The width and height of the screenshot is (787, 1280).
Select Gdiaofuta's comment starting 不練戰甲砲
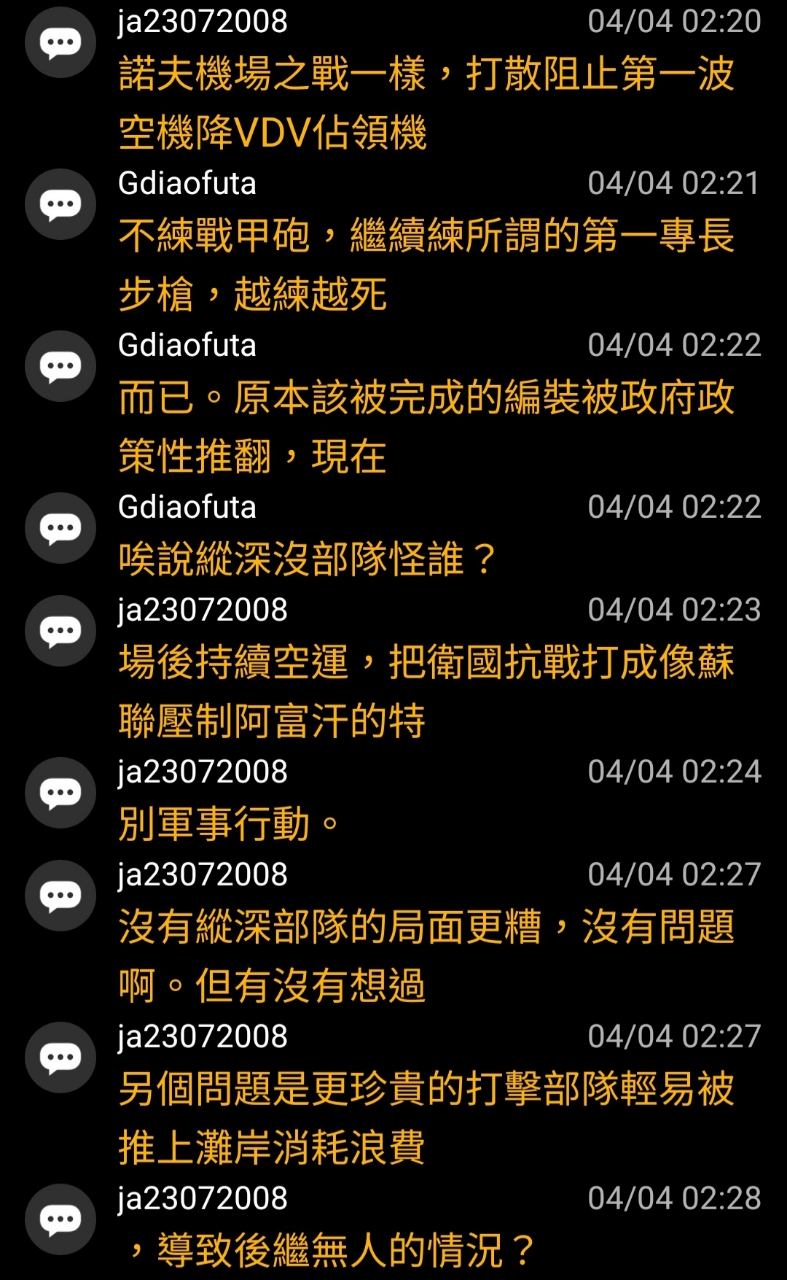(393, 241)
